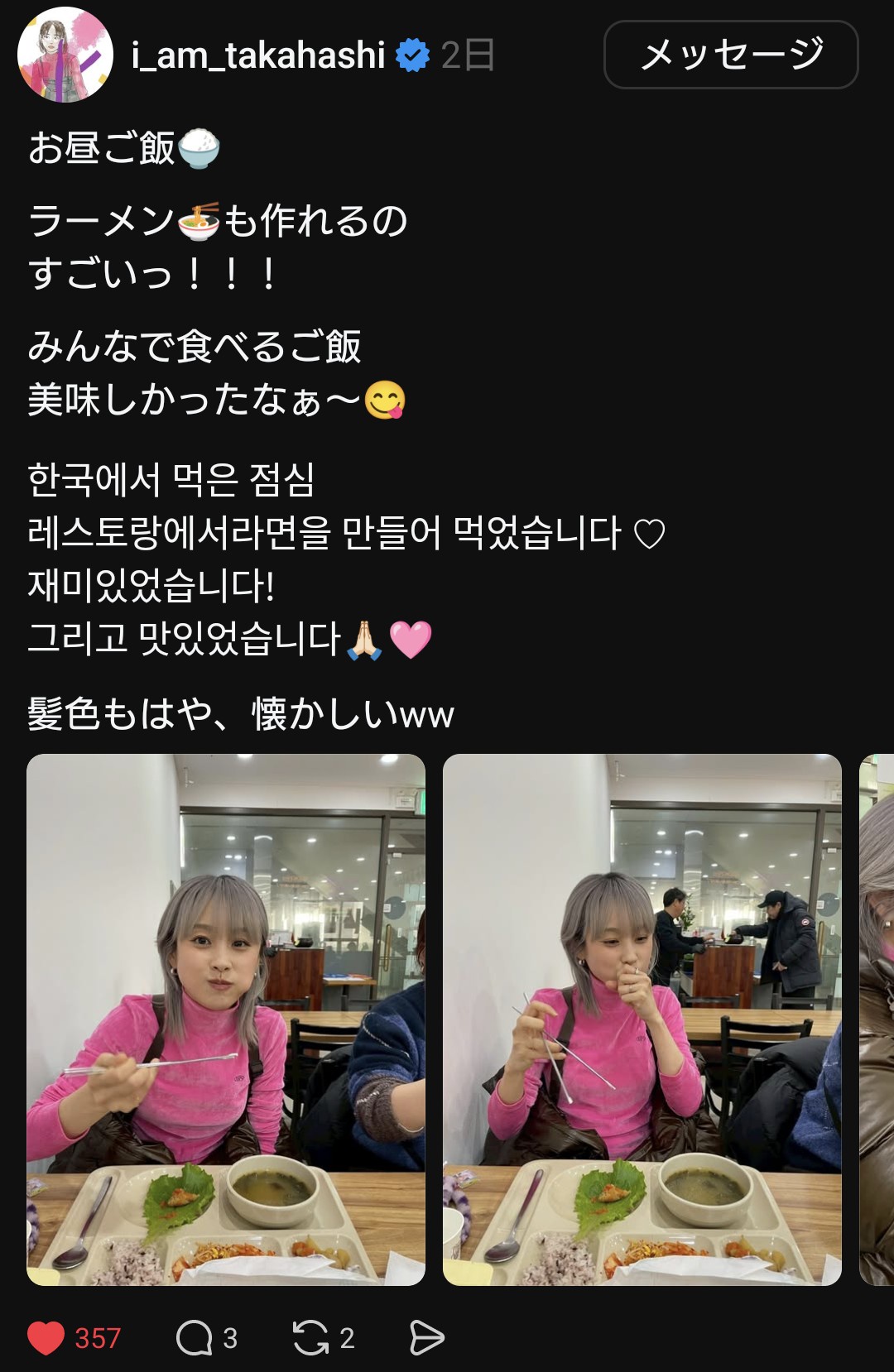Image resolution: width=894 pixels, height=1372 pixels.
Task: Unlike the post with 357 likes
Action: pyautogui.click(x=46, y=1337)
